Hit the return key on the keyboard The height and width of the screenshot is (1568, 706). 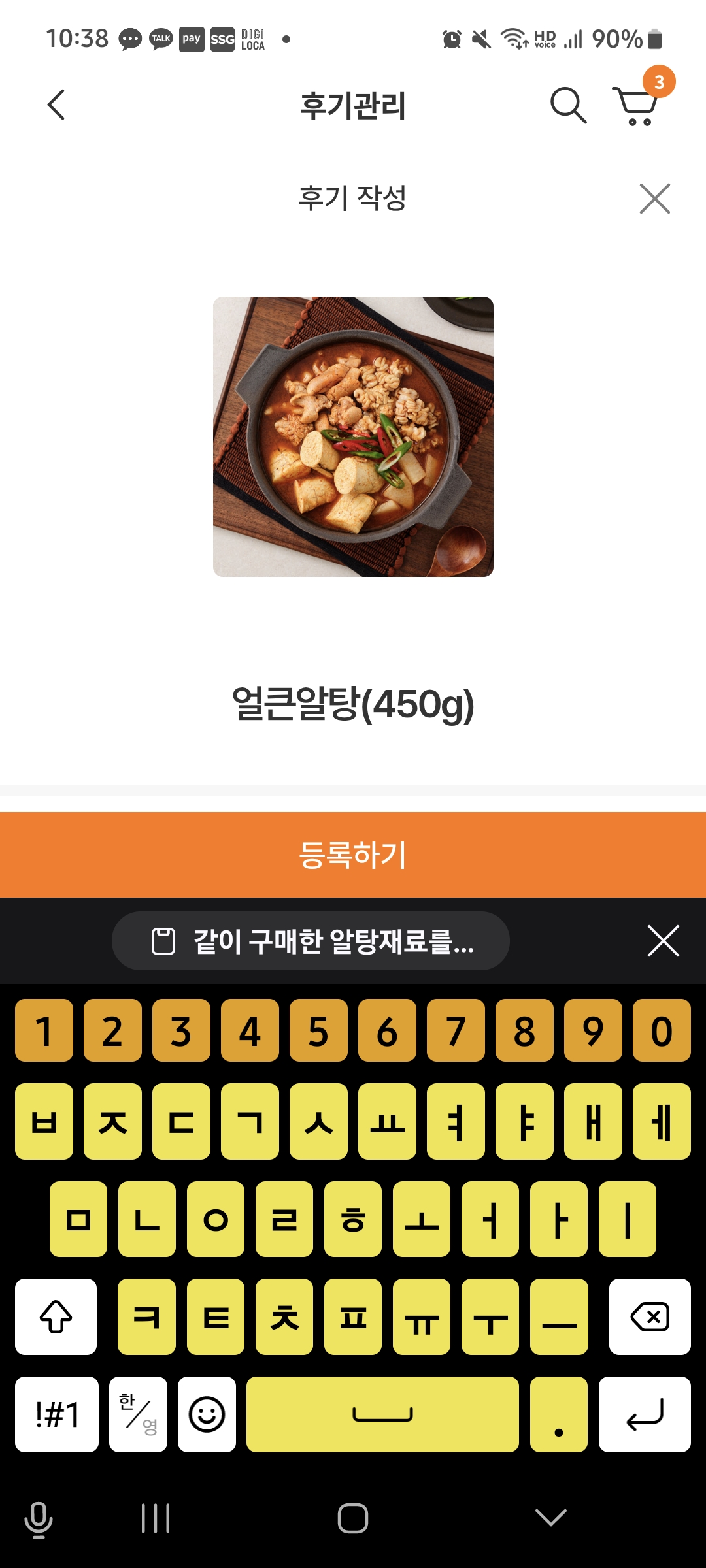tap(645, 1414)
